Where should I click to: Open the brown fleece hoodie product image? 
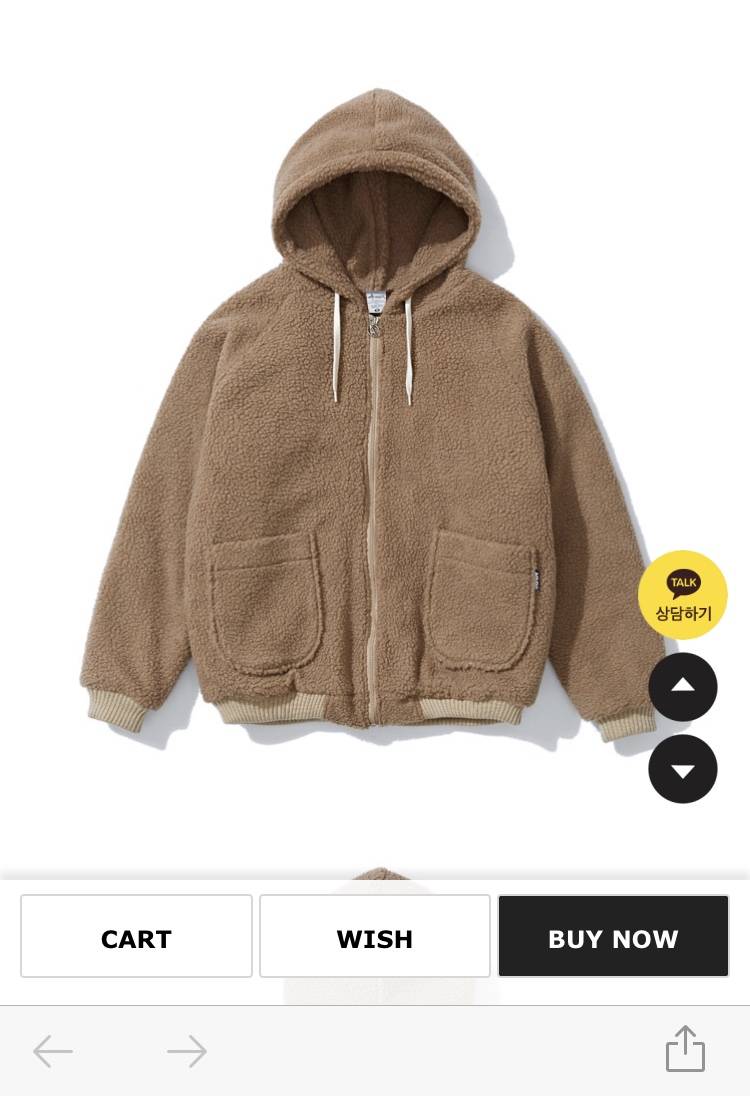tap(370, 420)
